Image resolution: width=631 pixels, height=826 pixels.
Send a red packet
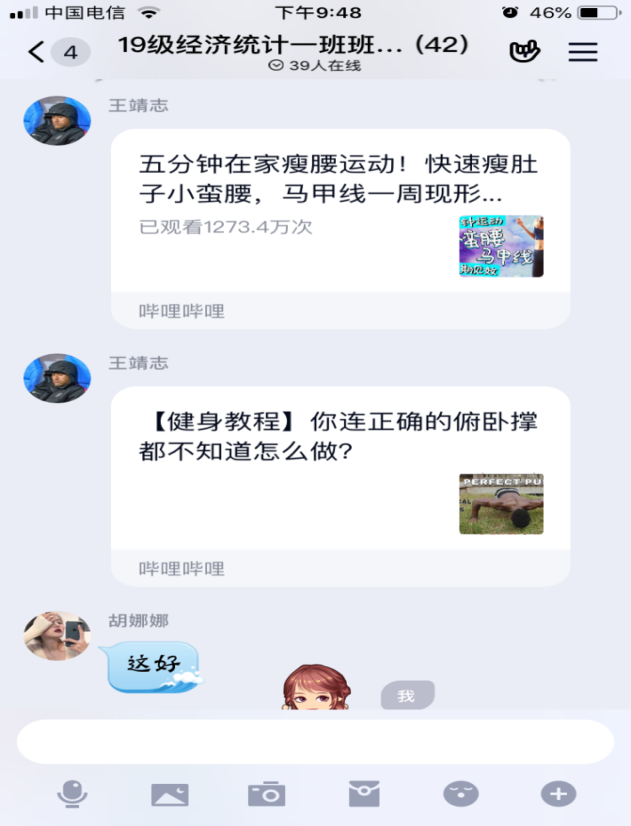click(x=364, y=794)
